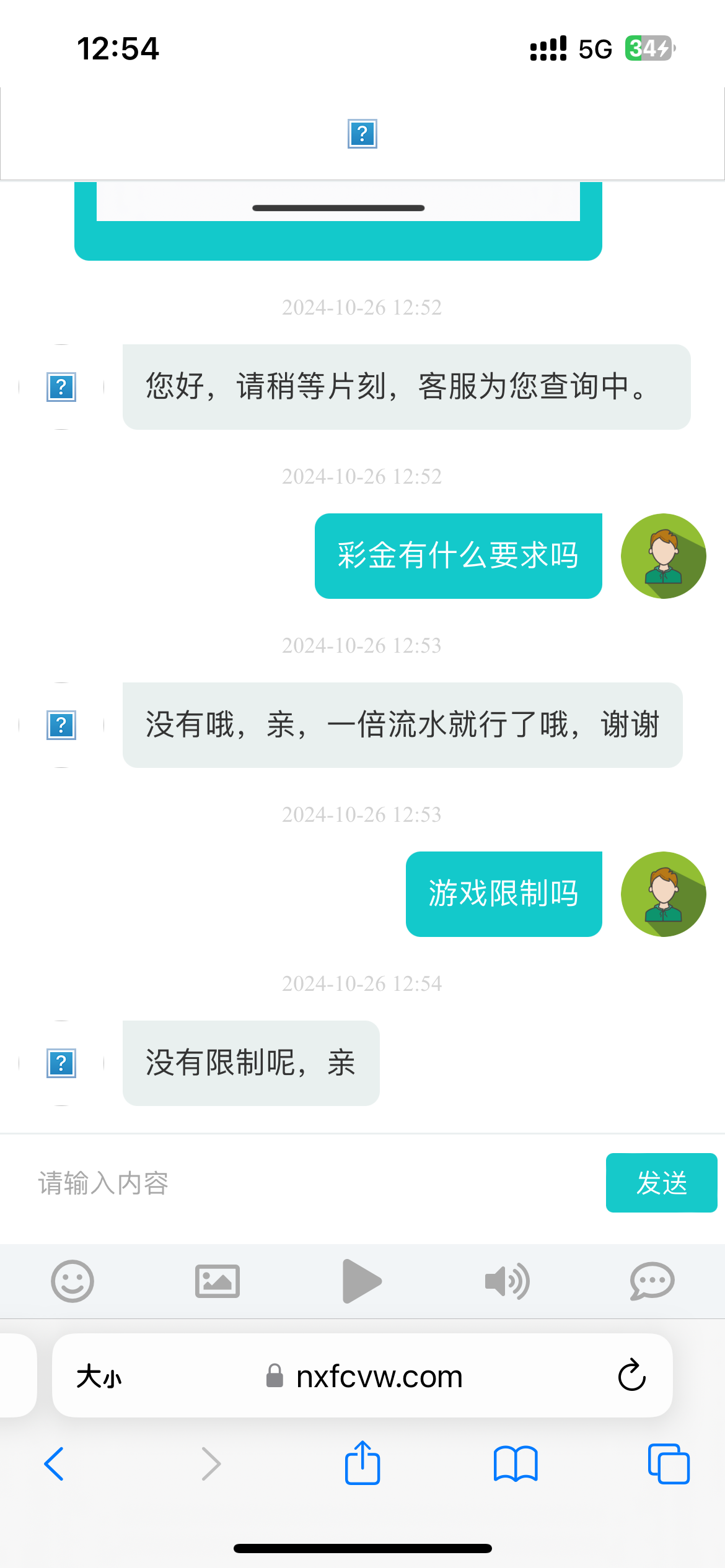Image resolution: width=725 pixels, height=1568 pixels.
Task: Focus the 请输入内容 message input field
Action: coord(310,1183)
